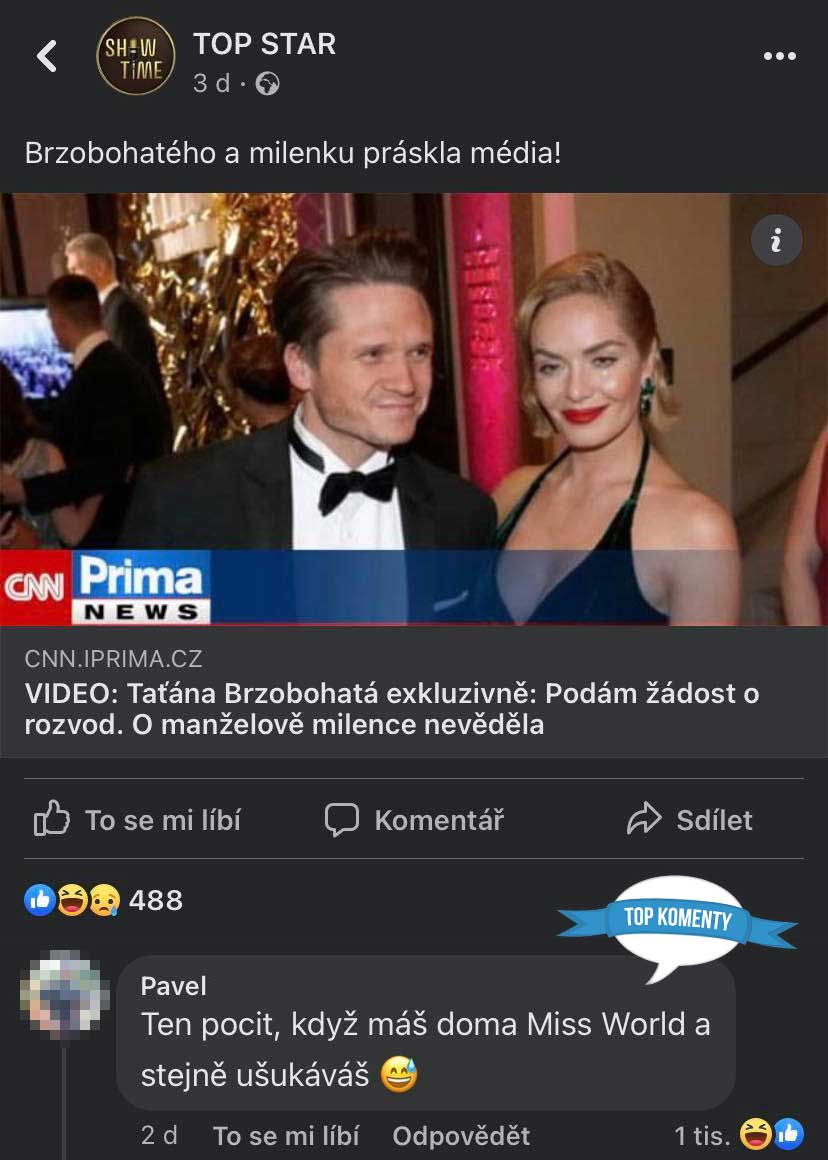Screen dimensions: 828x1160
Task: Open the TOP STAR page profile picture
Action: click(135, 57)
